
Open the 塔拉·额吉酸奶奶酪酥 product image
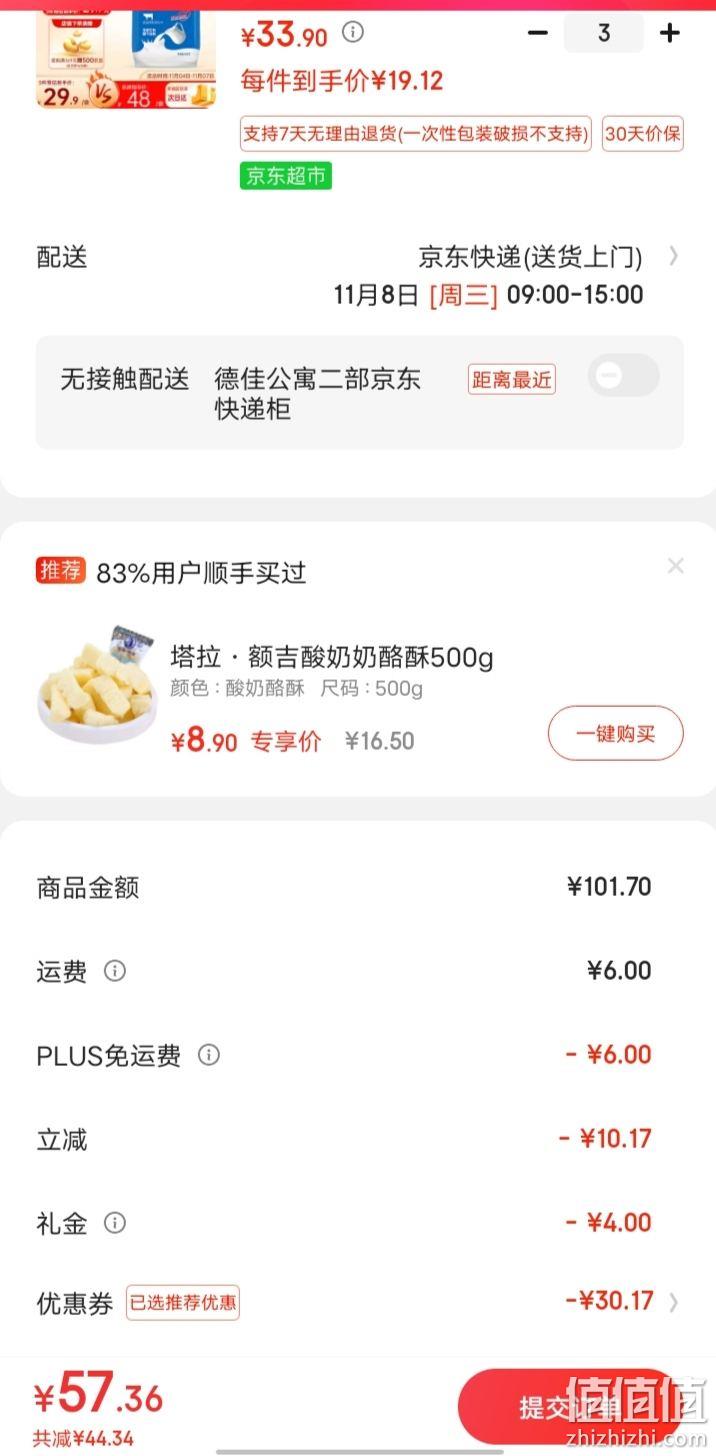[x=96, y=684]
